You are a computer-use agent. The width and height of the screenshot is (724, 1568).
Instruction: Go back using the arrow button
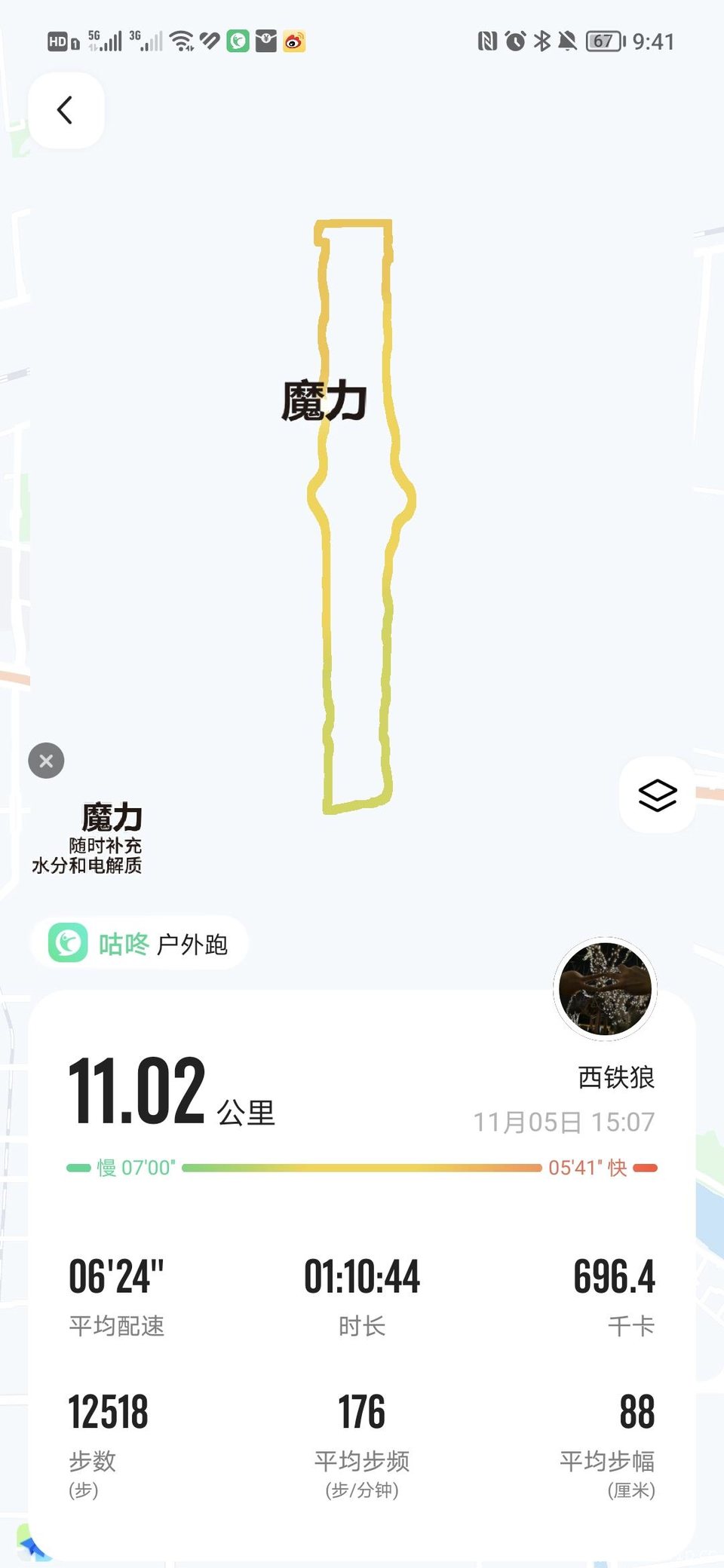click(66, 110)
